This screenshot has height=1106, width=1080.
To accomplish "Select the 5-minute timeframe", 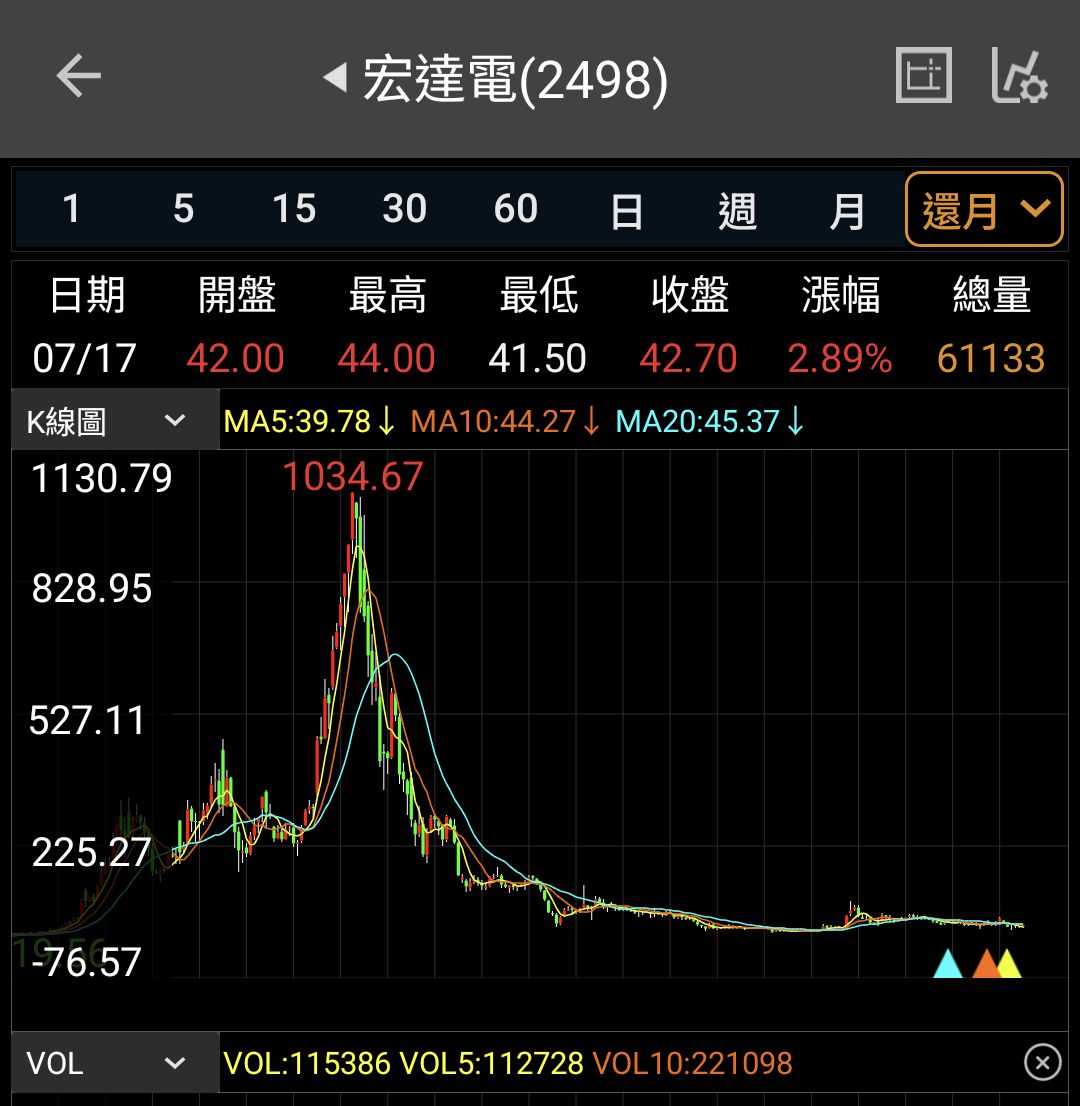I will pos(183,209).
